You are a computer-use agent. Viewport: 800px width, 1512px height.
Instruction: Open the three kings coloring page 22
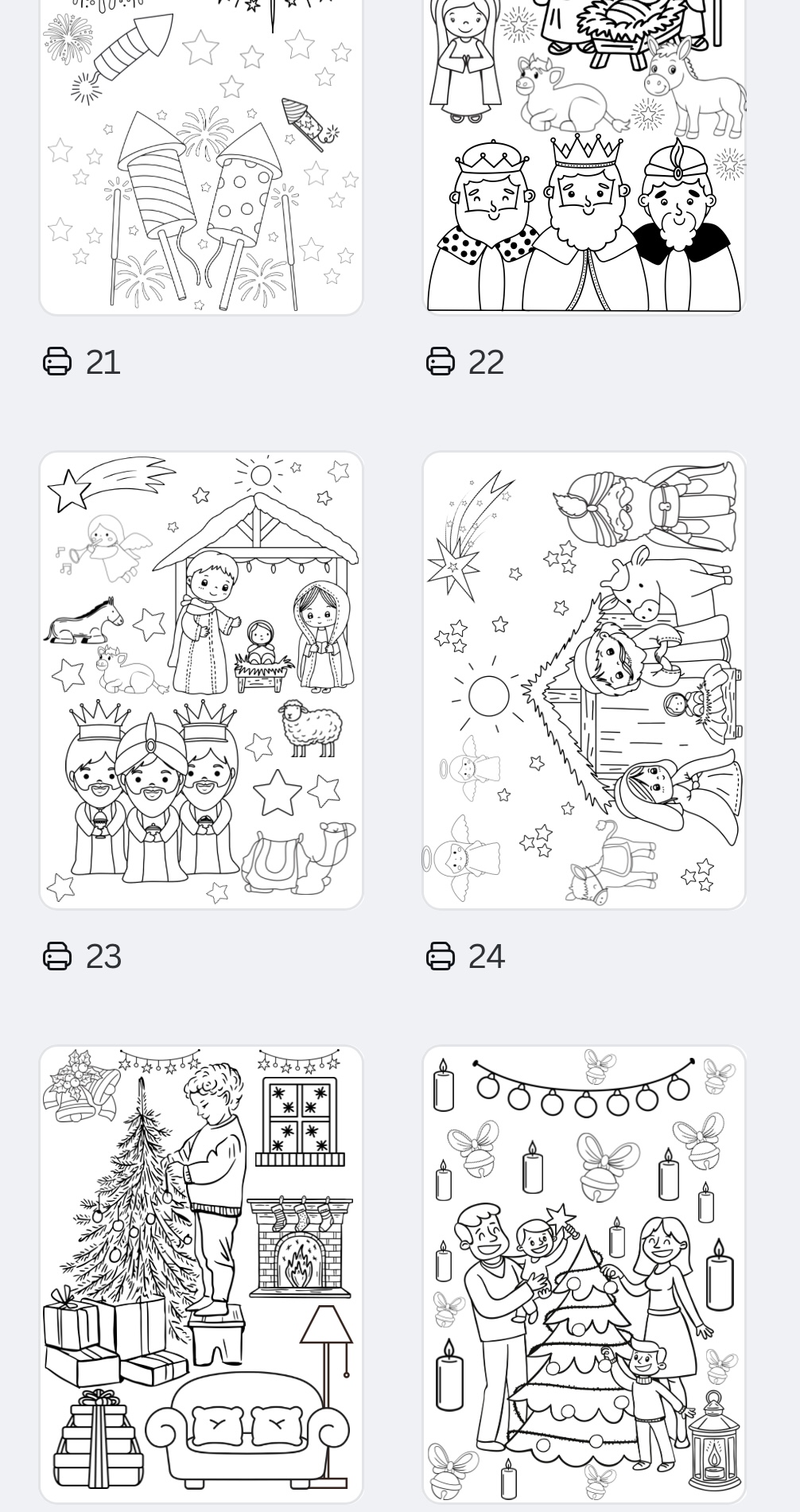pos(584,159)
